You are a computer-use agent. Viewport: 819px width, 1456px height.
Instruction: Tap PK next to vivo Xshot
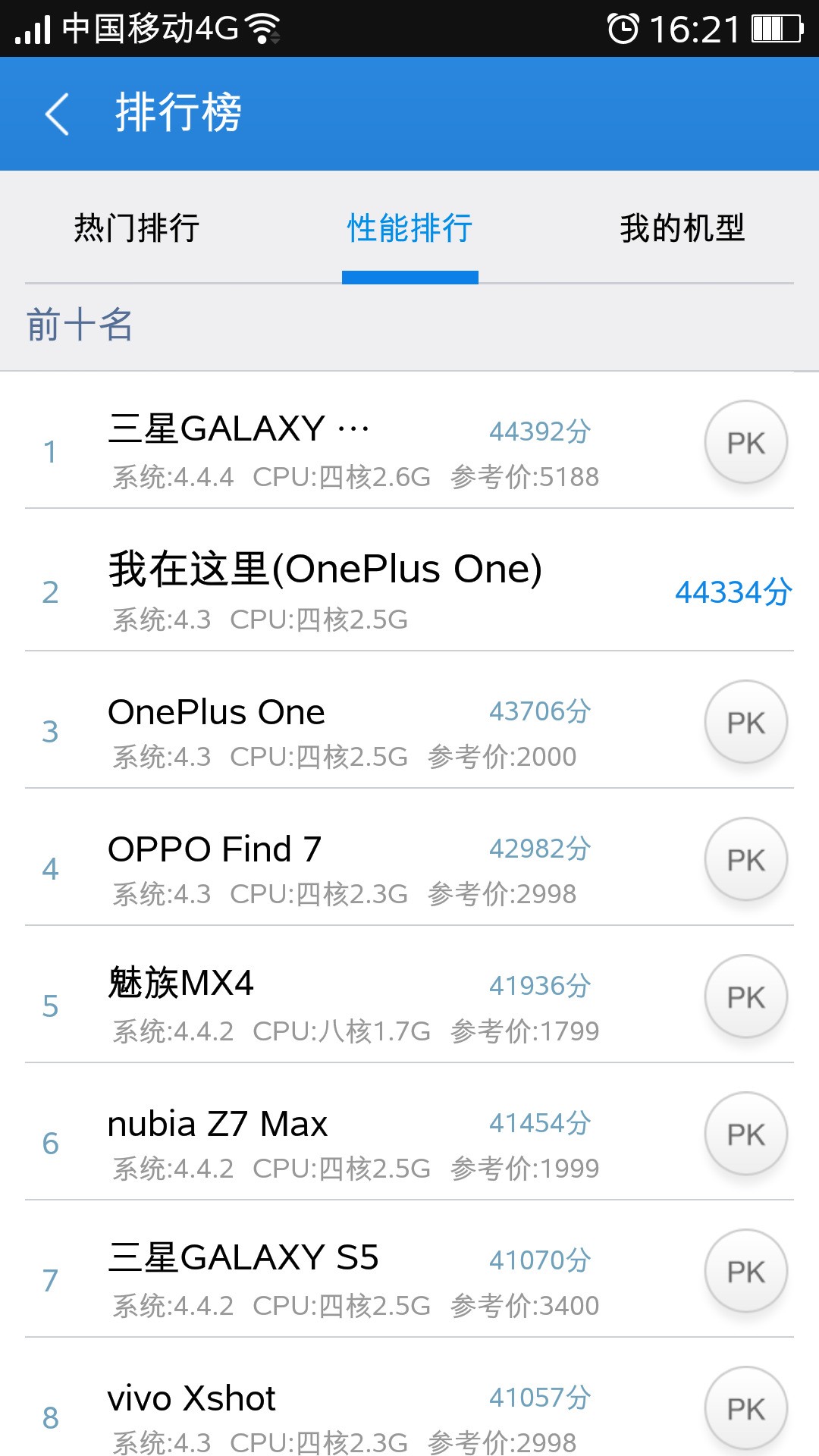(746, 1409)
